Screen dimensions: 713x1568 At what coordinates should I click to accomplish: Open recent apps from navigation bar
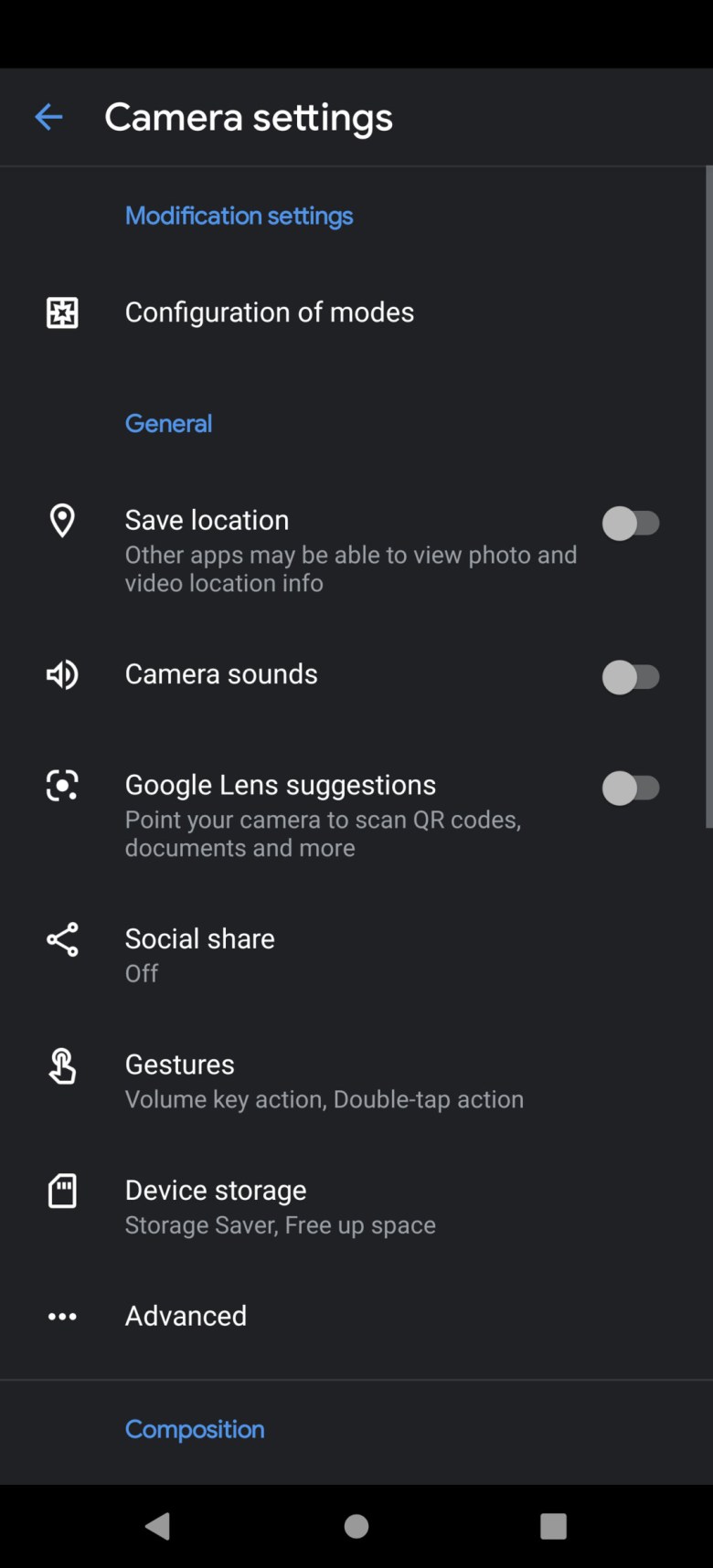click(553, 1526)
